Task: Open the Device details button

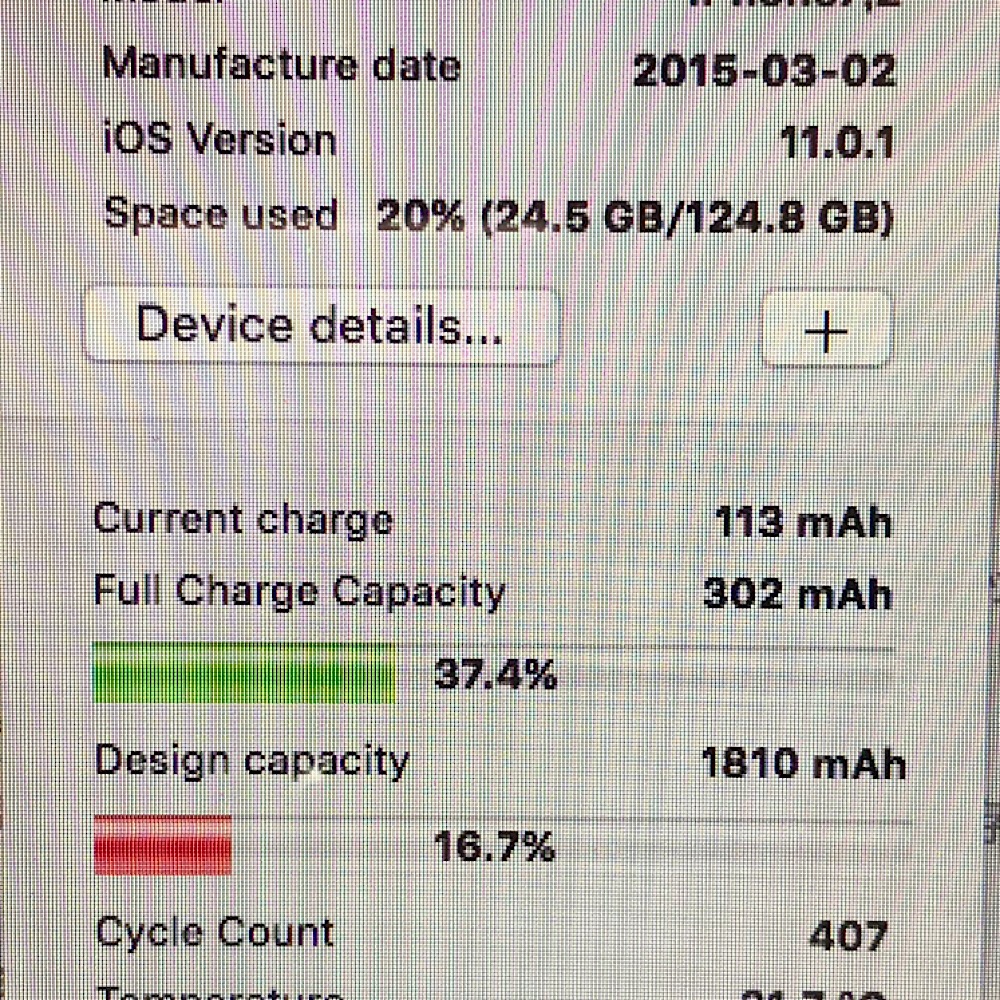Action: [x=320, y=327]
